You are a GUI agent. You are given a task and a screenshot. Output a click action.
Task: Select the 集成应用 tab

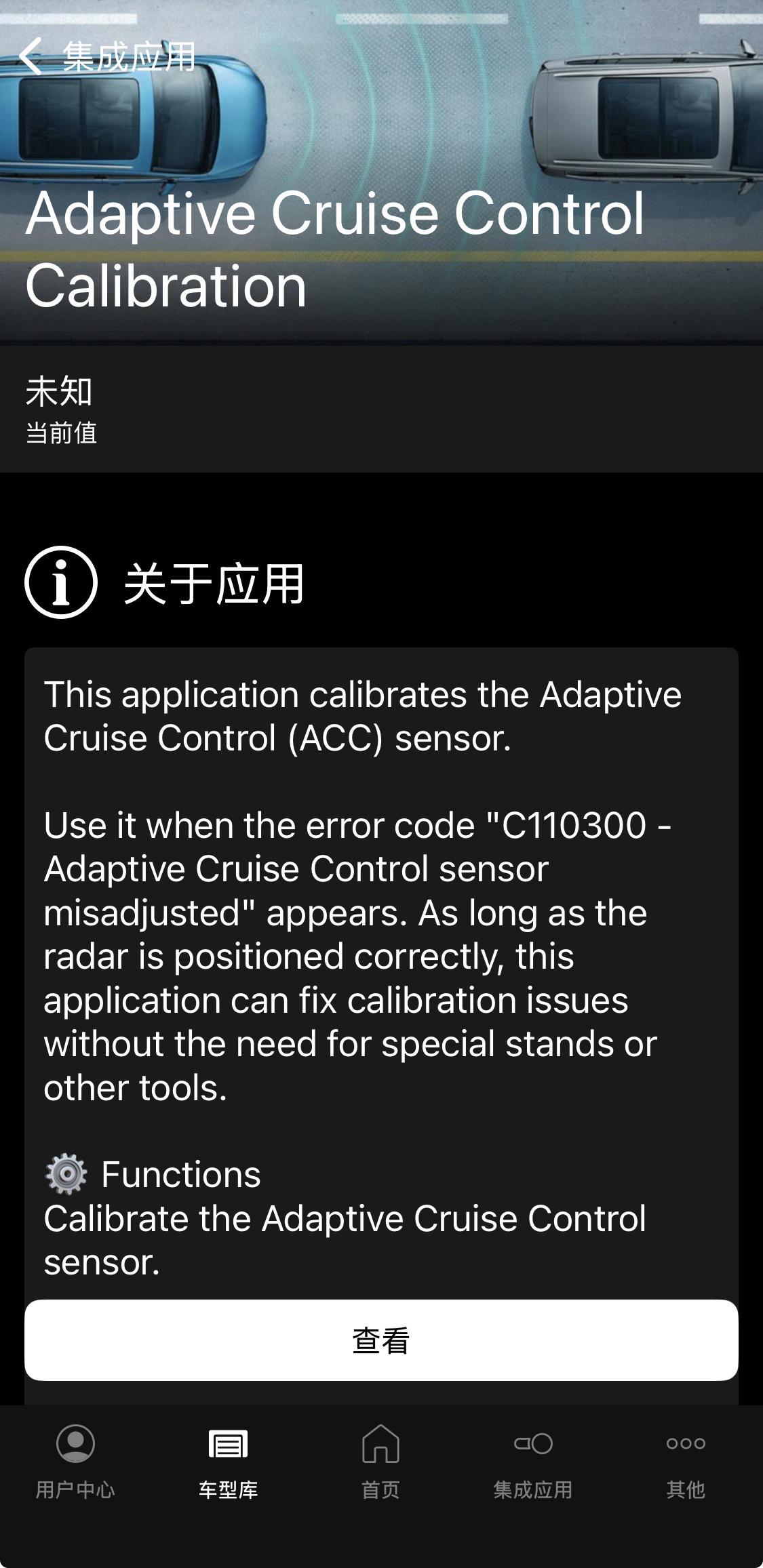(x=533, y=1462)
